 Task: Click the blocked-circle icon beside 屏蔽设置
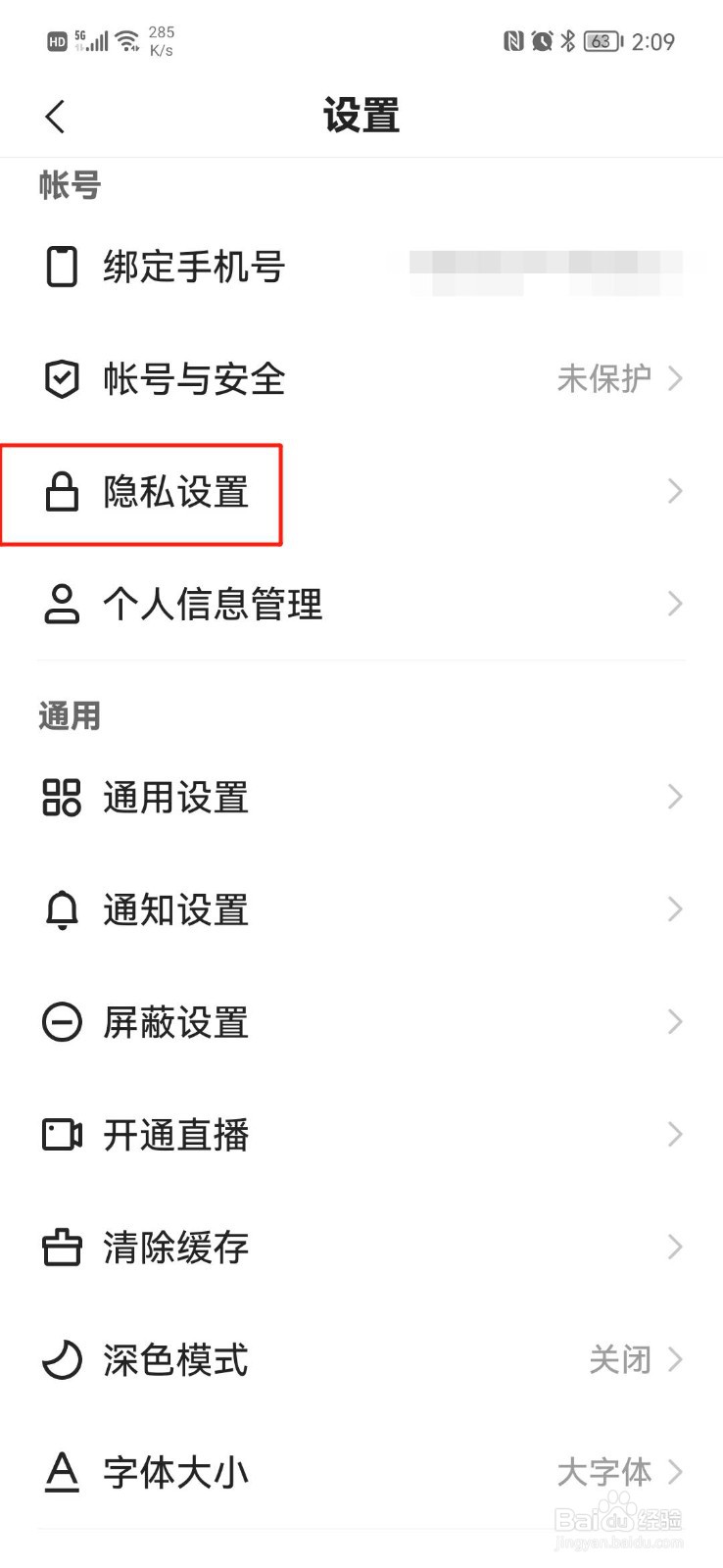tap(62, 1022)
